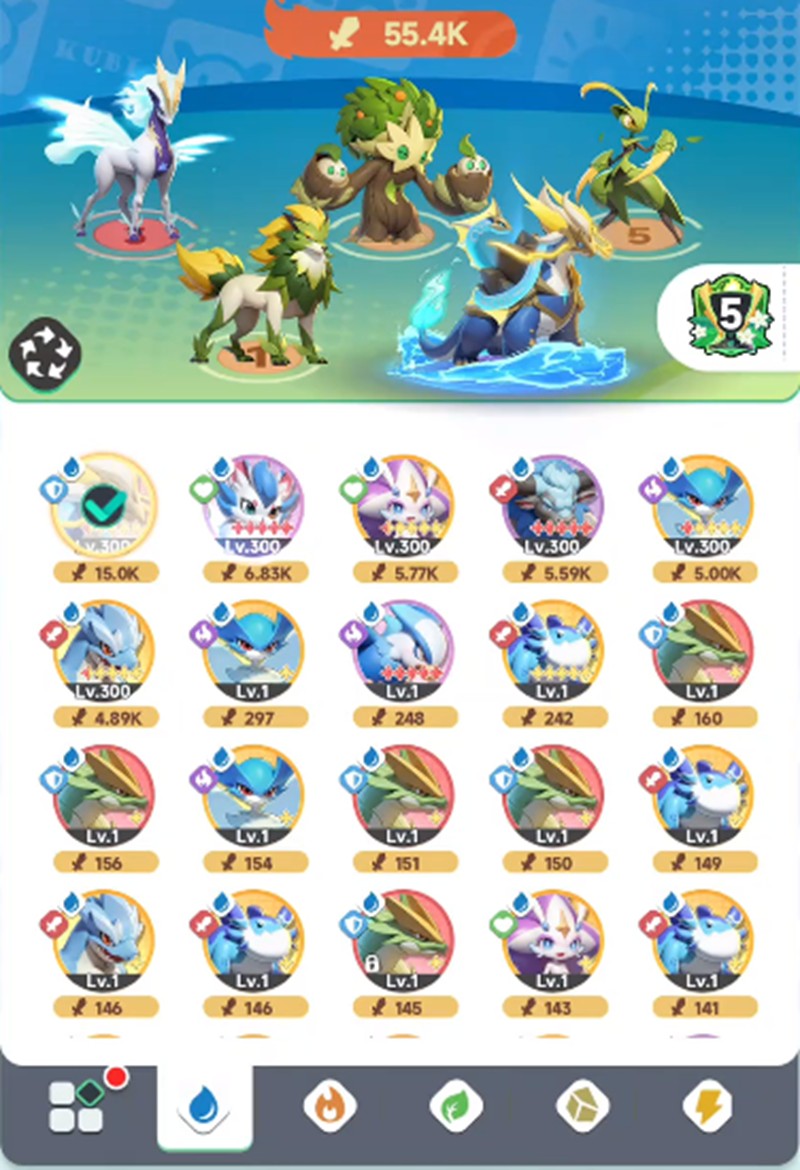Open the level 5 shield badge

pyautogui.click(x=731, y=317)
